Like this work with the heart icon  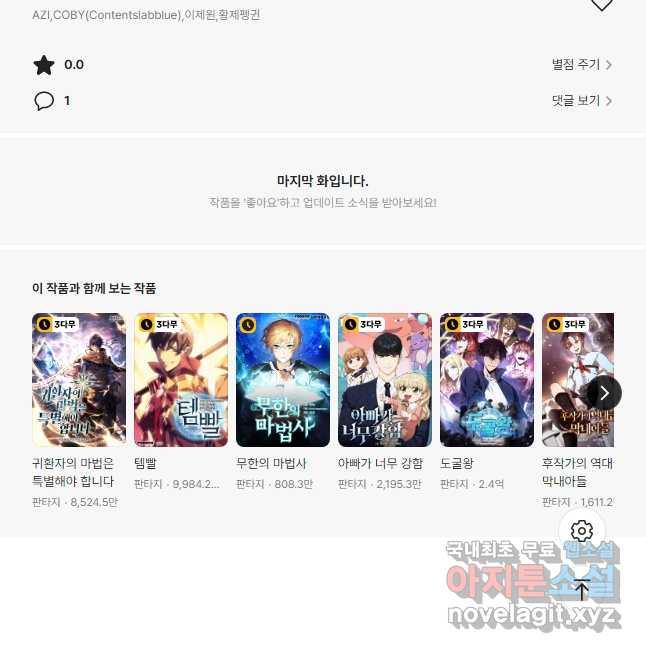click(601, 5)
